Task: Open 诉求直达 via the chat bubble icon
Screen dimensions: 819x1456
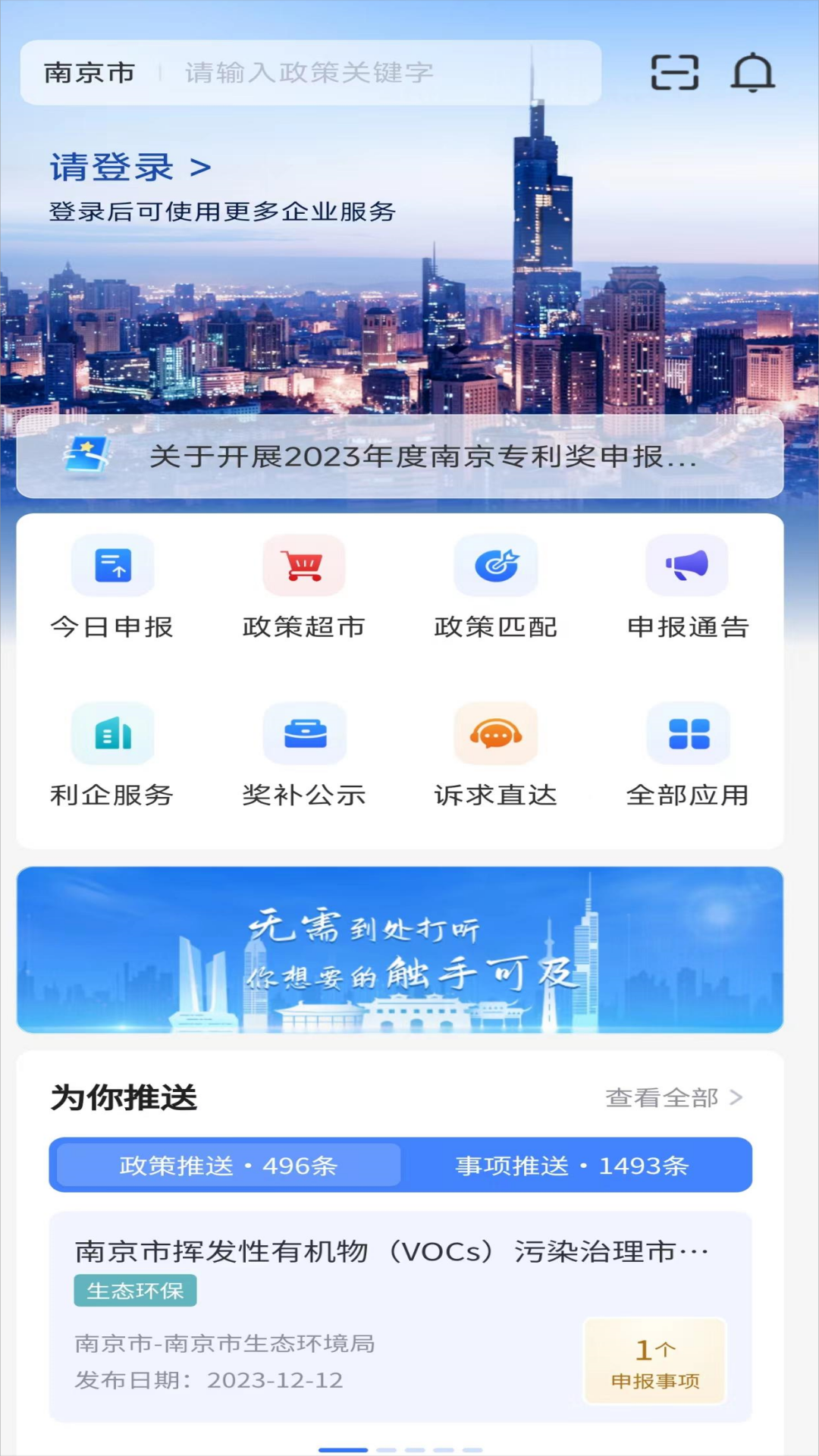Action: click(x=495, y=733)
